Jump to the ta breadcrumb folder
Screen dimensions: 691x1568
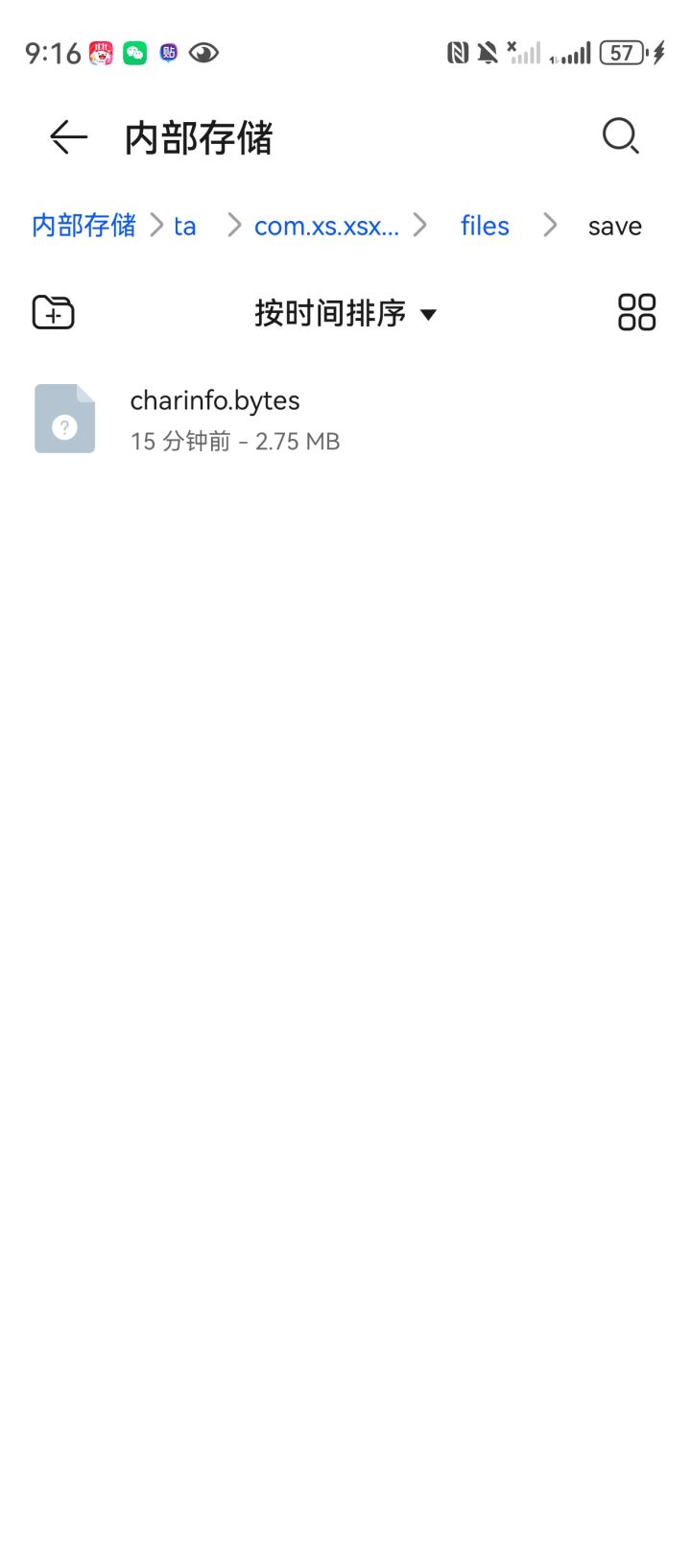click(185, 227)
